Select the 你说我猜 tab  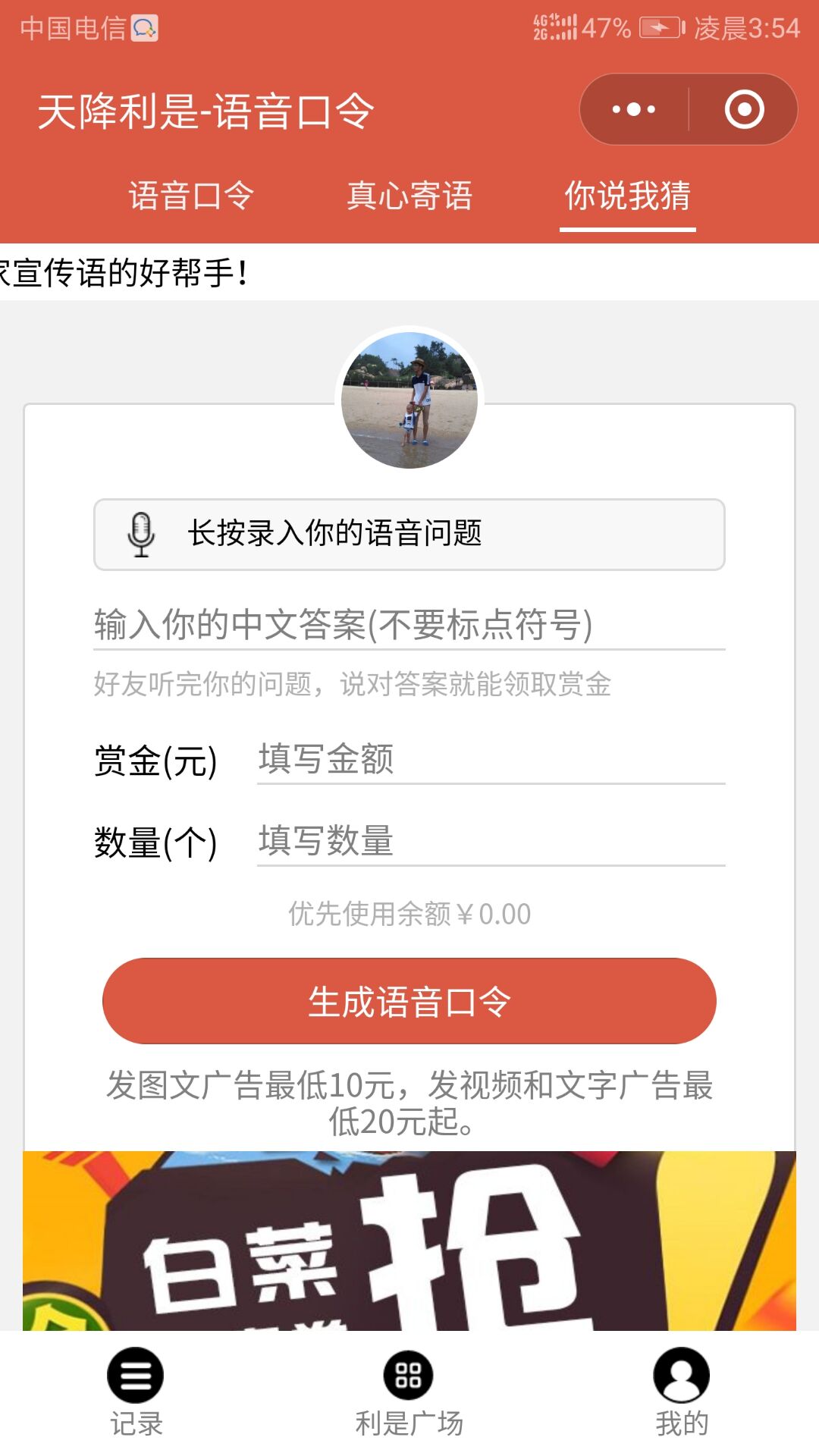click(x=628, y=196)
